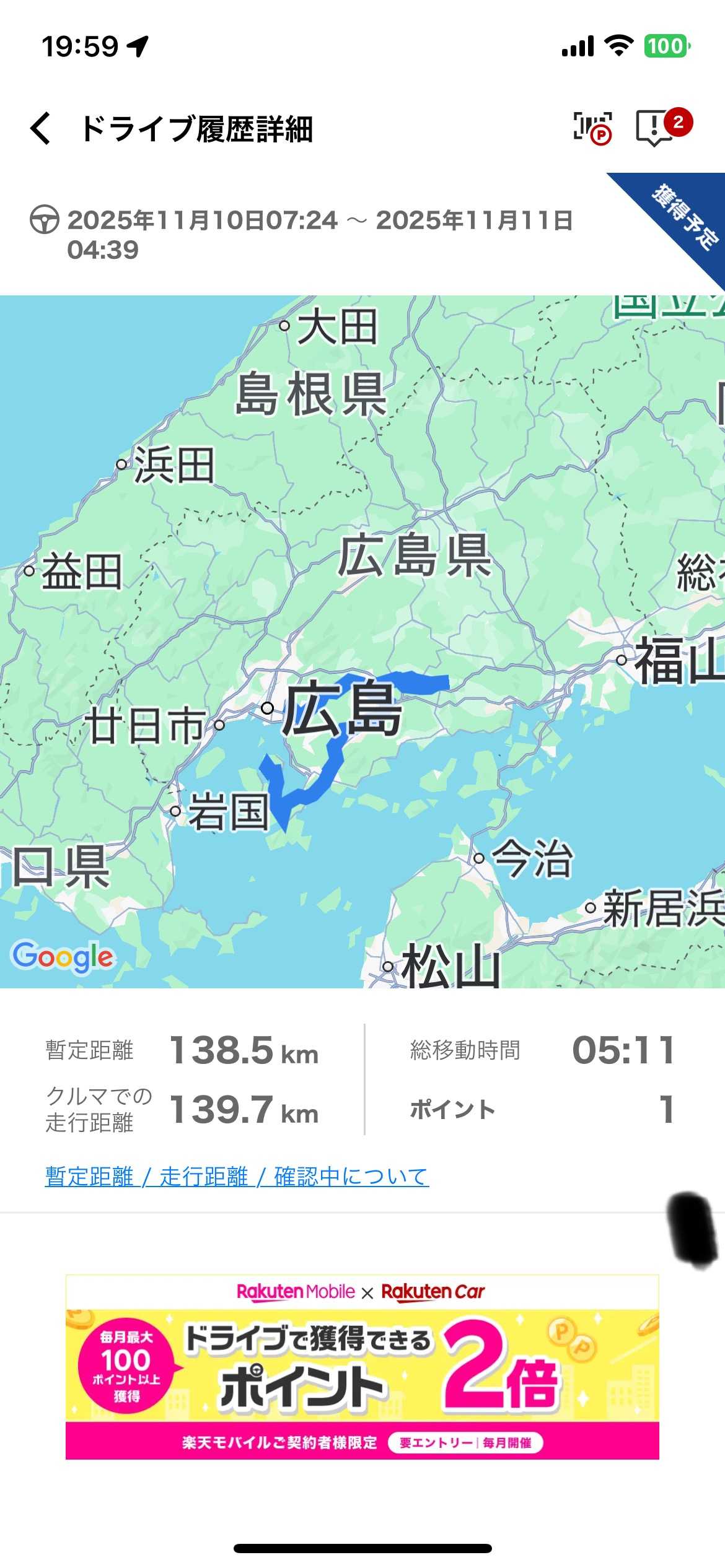Open the parking barcode scanner icon

(x=592, y=128)
